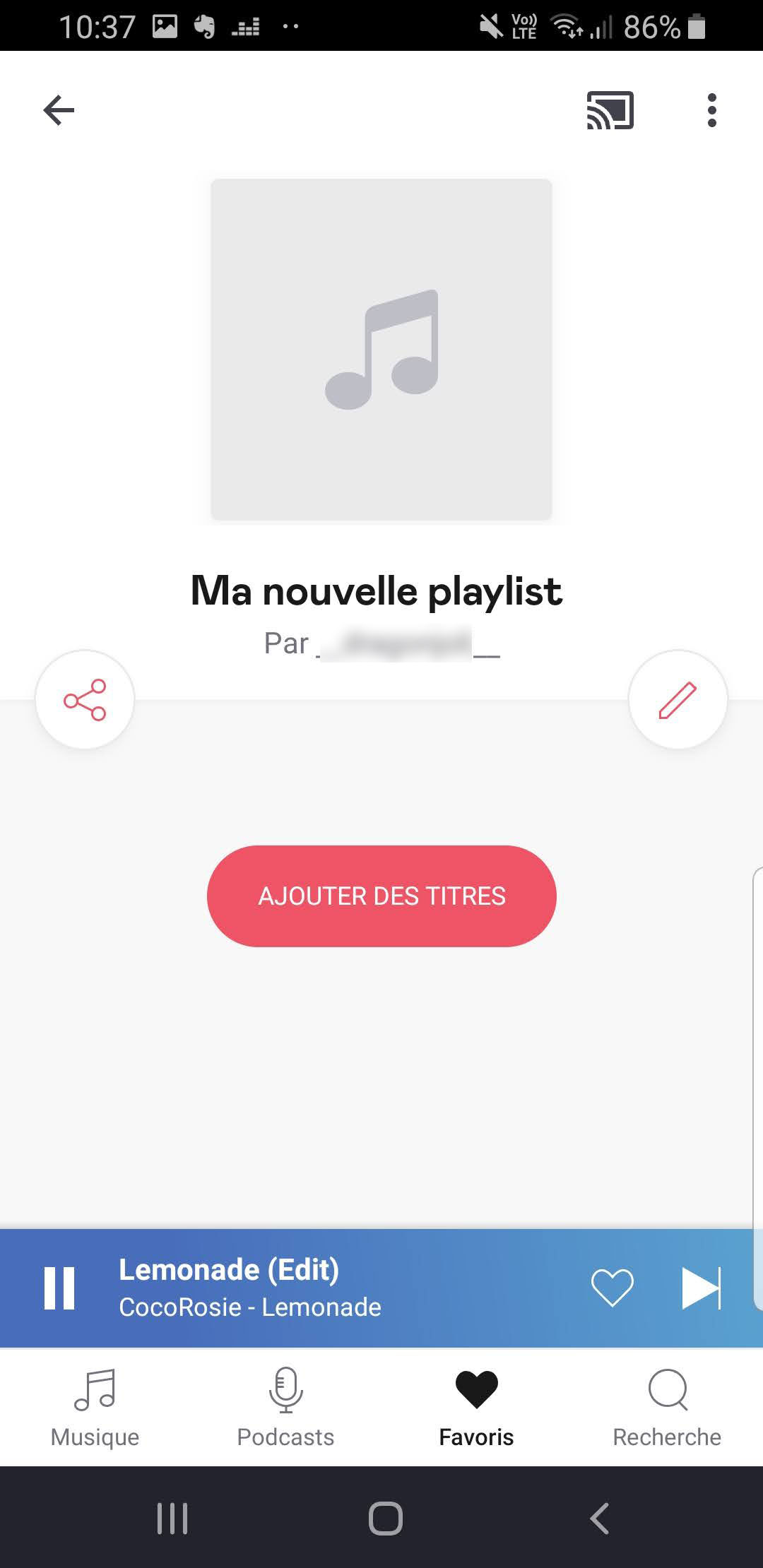Select the Favoris tab
763x1568 pixels.
pyautogui.click(x=476, y=1407)
